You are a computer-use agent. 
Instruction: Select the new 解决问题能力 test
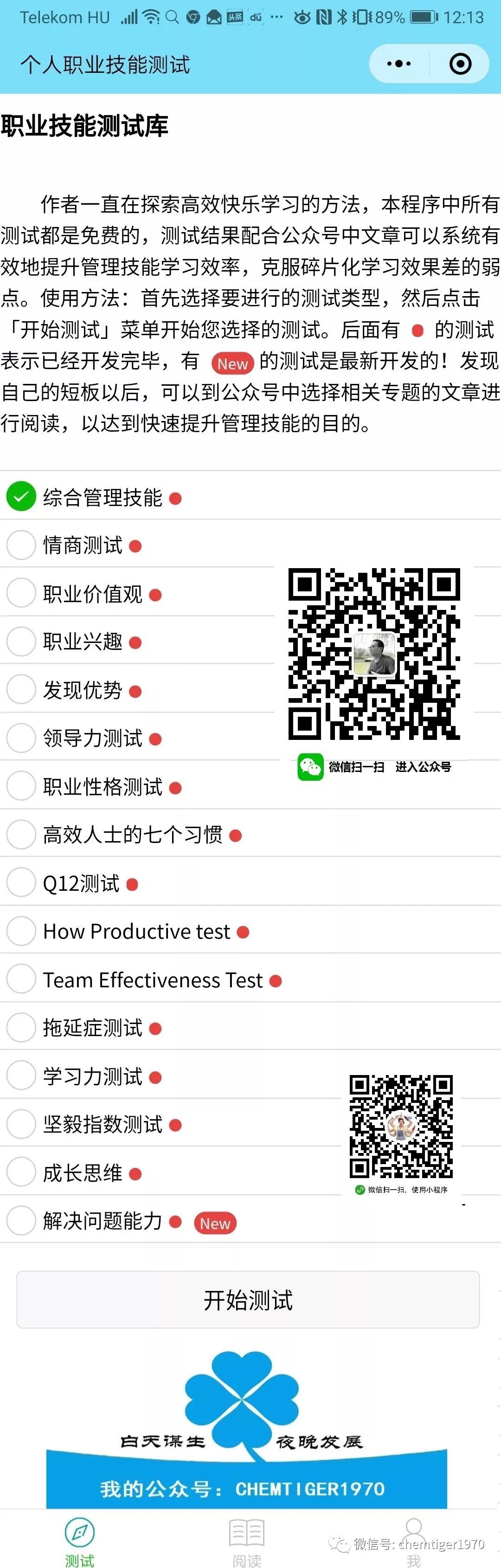pyautogui.click(x=21, y=1220)
